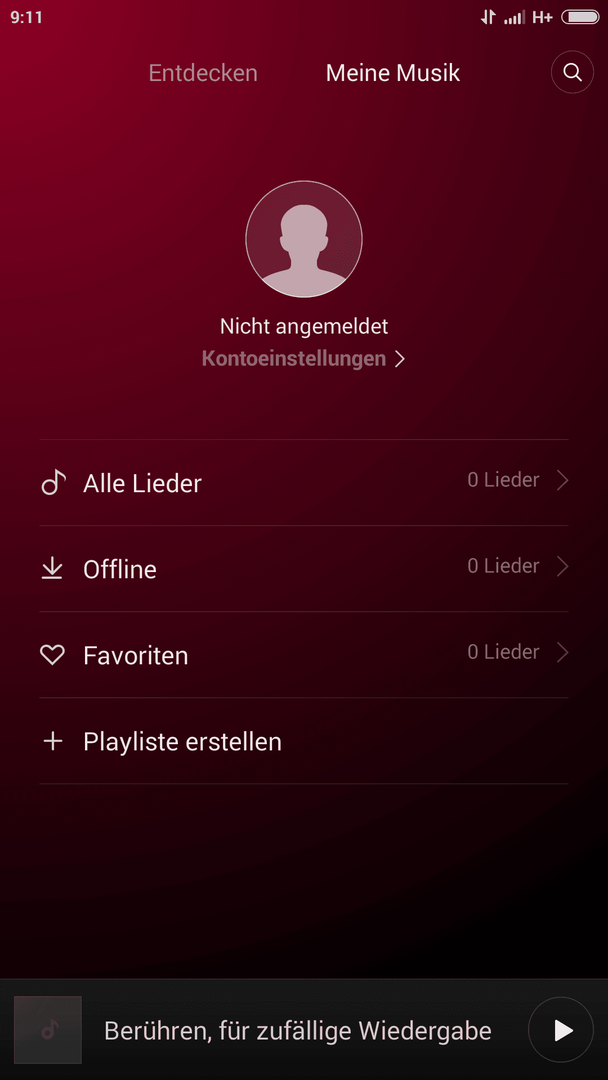Open Kontoeinstellungen link
The image size is (608, 1080).
click(x=303, y=359)
